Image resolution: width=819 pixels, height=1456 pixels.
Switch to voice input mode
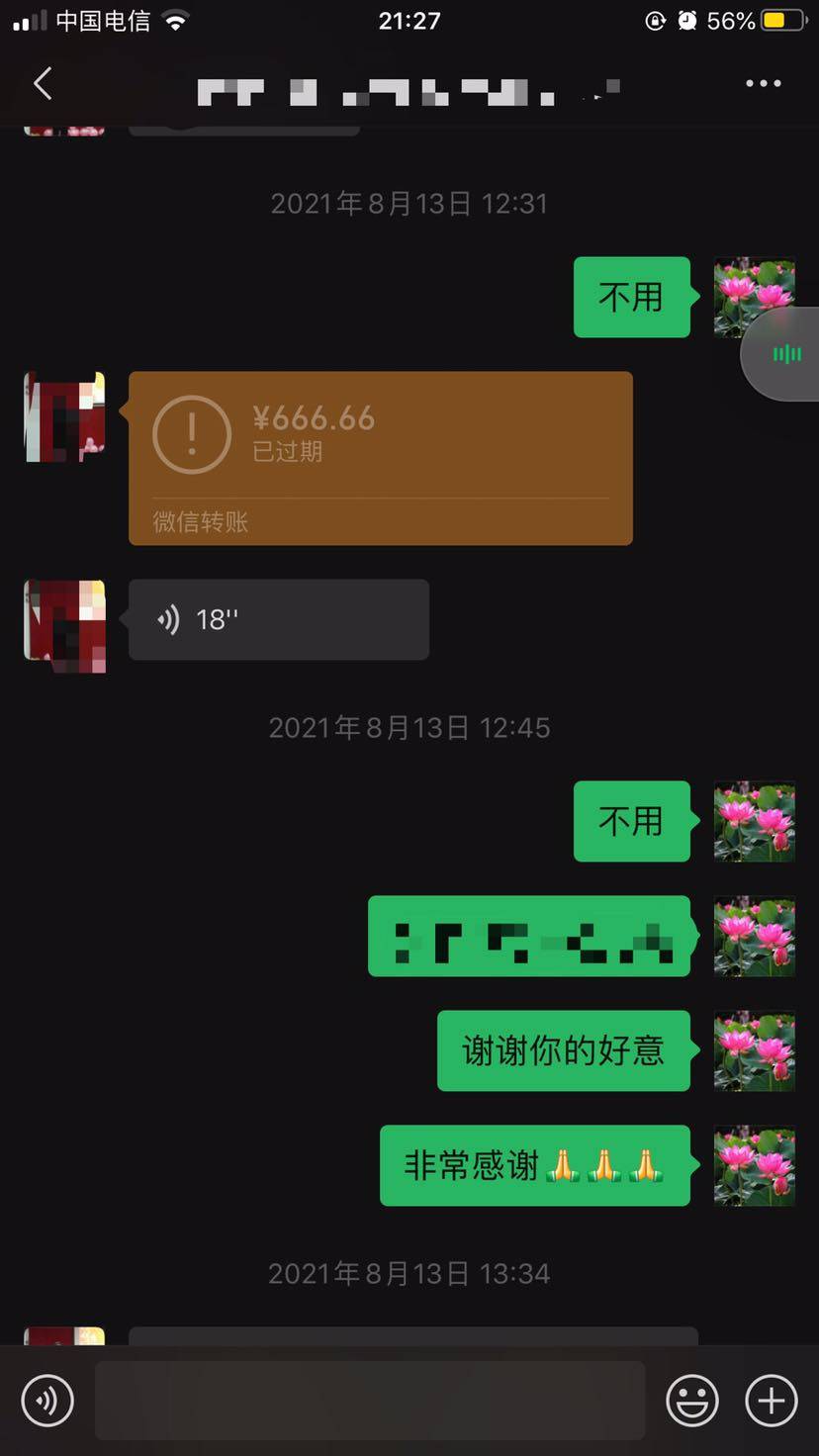[47, 1401]
